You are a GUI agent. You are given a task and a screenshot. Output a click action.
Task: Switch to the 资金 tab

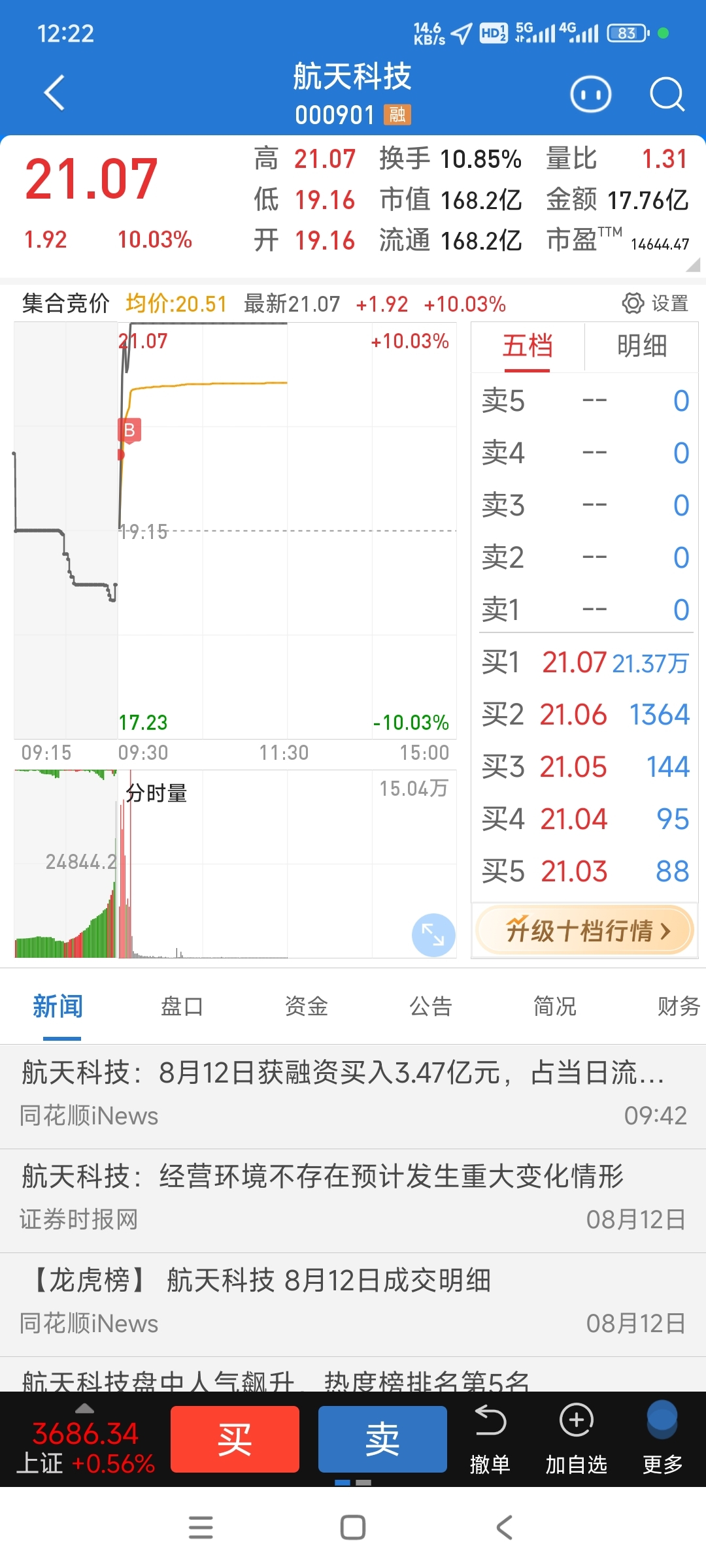pyautogui.click(x=306, y=1006)
